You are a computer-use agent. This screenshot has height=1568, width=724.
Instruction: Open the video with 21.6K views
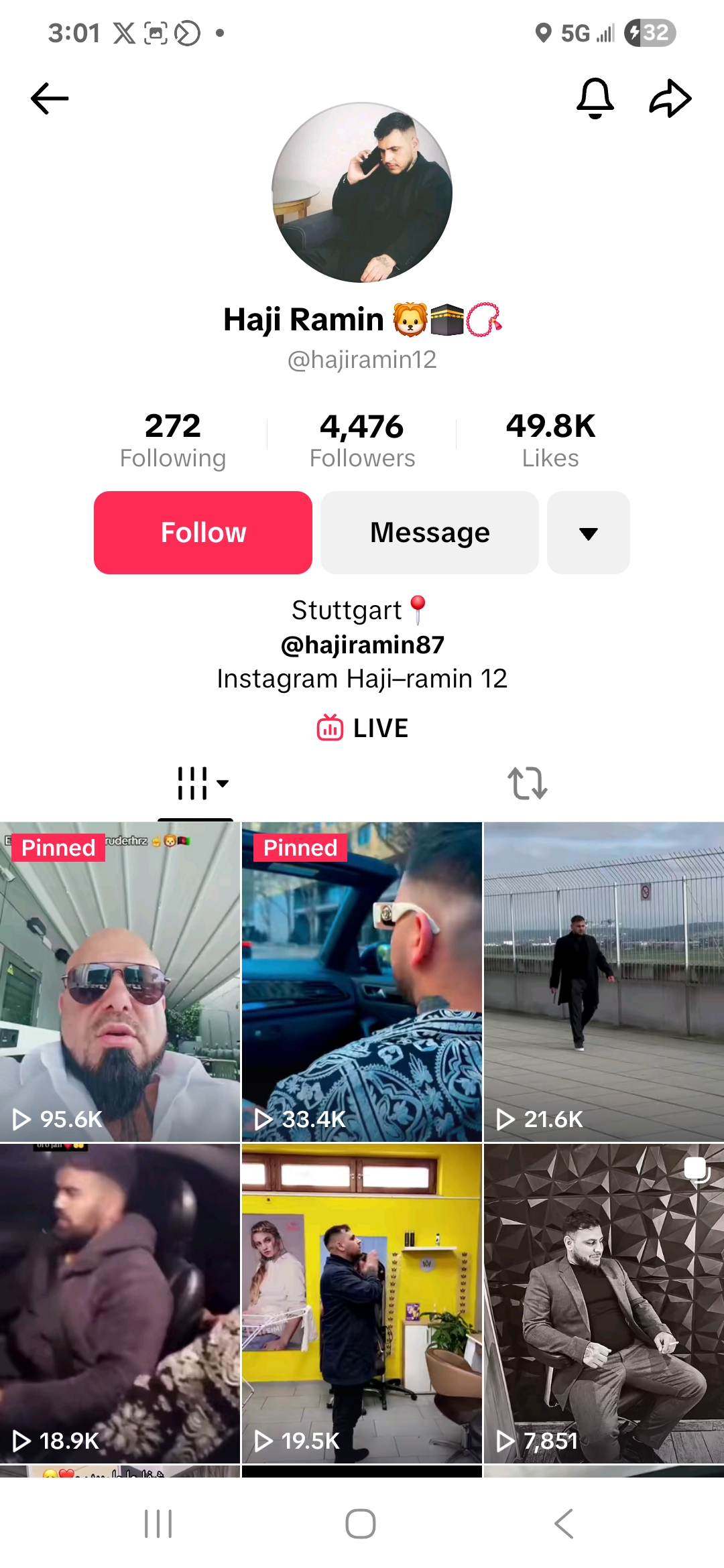603,982
